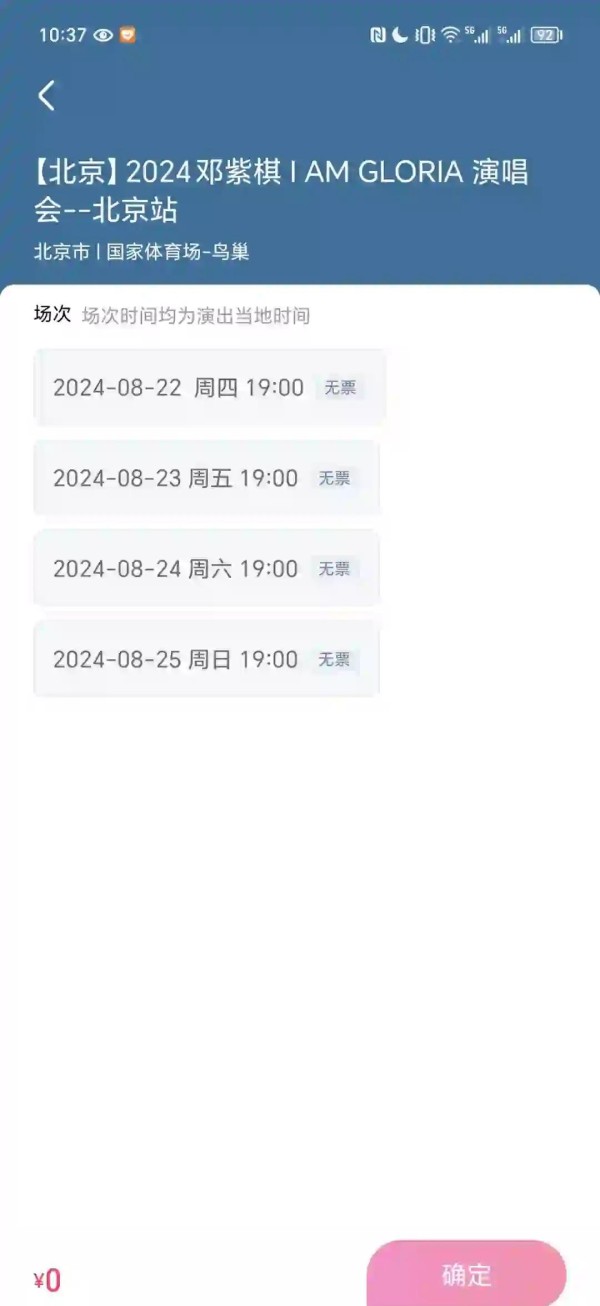The width and height of the screenshot is (600, 1306).
Task: Confirm with the 确定 button
Action: point(467,1274)
